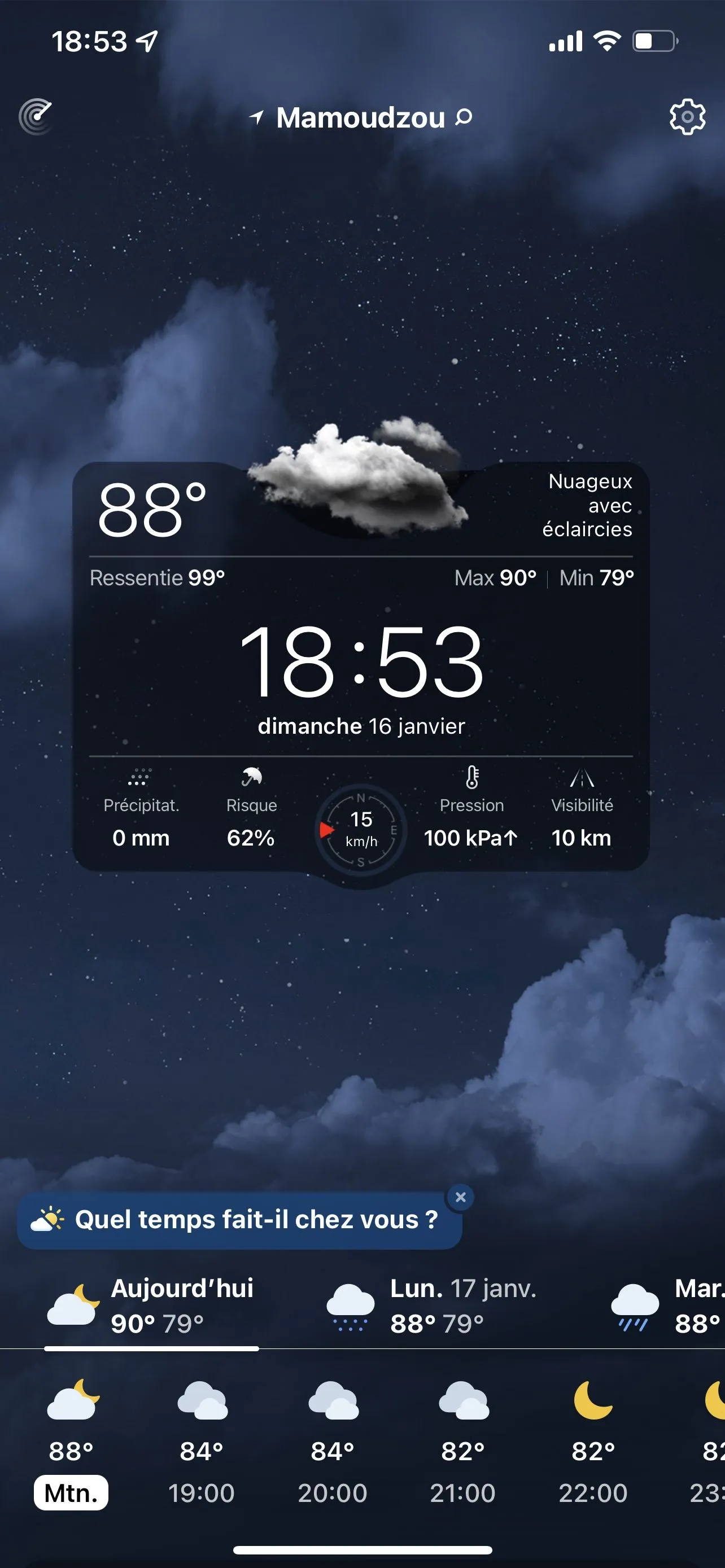Viewport: 725px width, 1568px height.
Task: Open the settings gear
Action: point(687,116)
